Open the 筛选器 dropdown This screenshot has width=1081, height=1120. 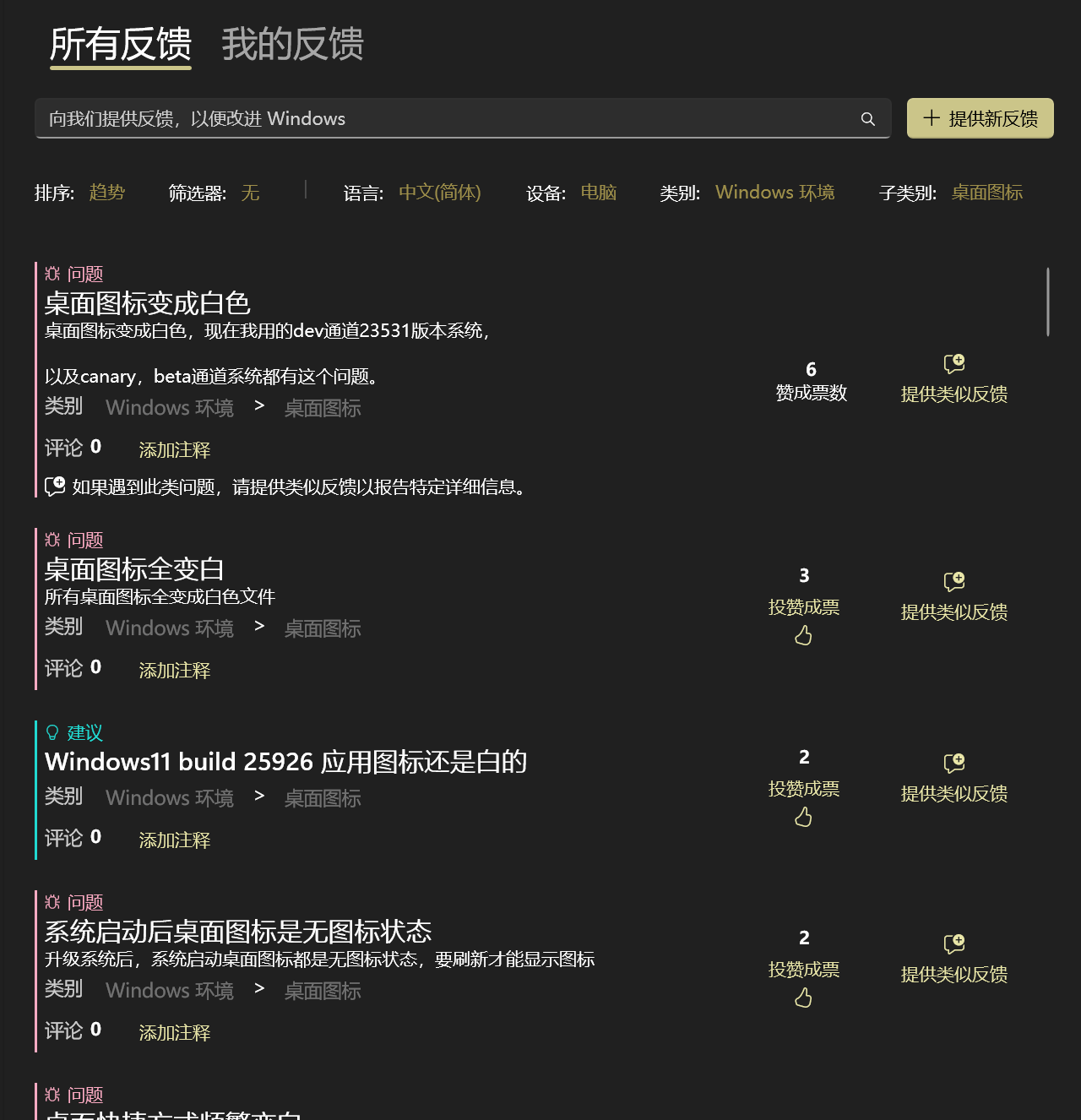(x=250, y=193)
